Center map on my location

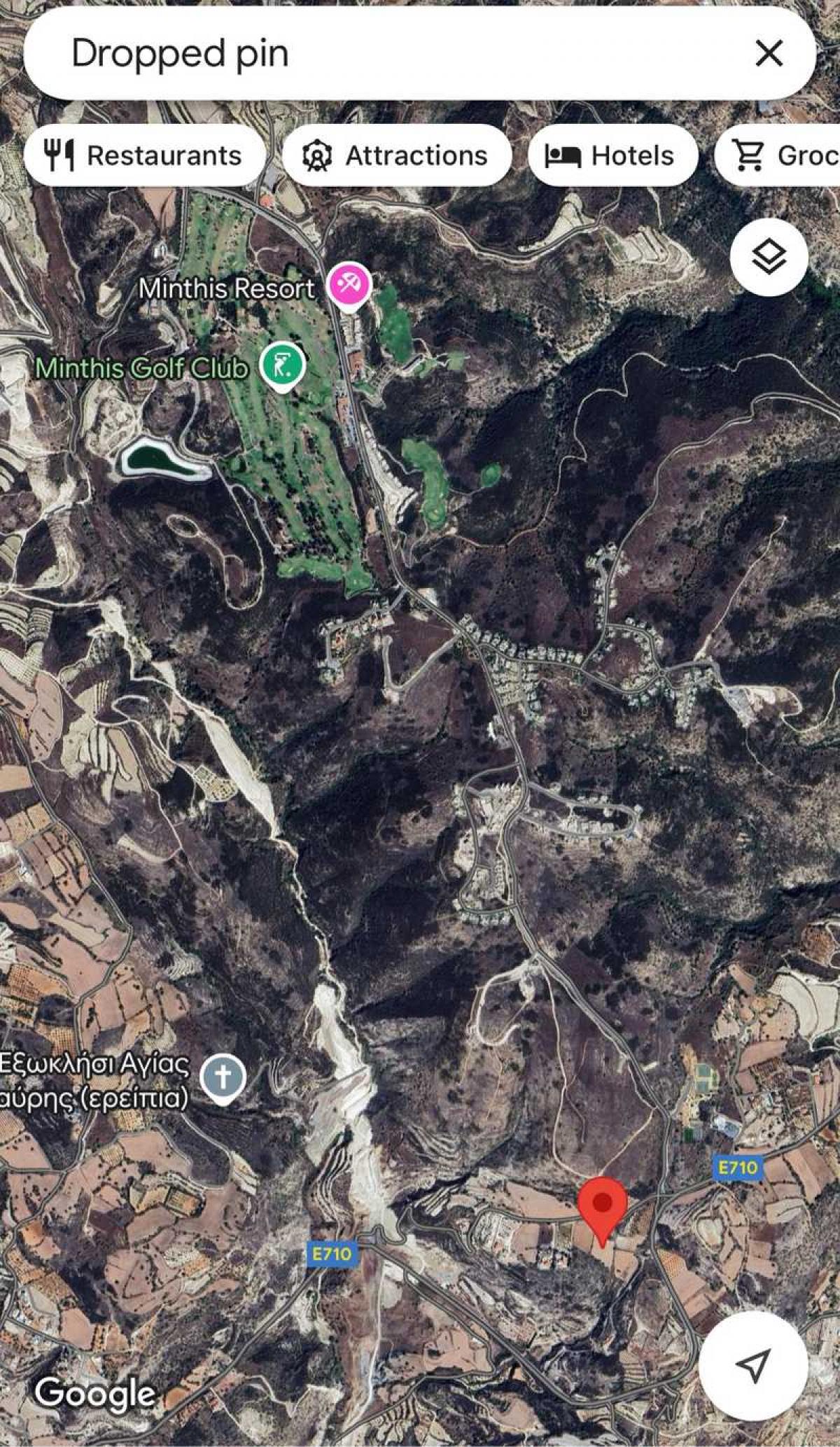click(753, 1365)
